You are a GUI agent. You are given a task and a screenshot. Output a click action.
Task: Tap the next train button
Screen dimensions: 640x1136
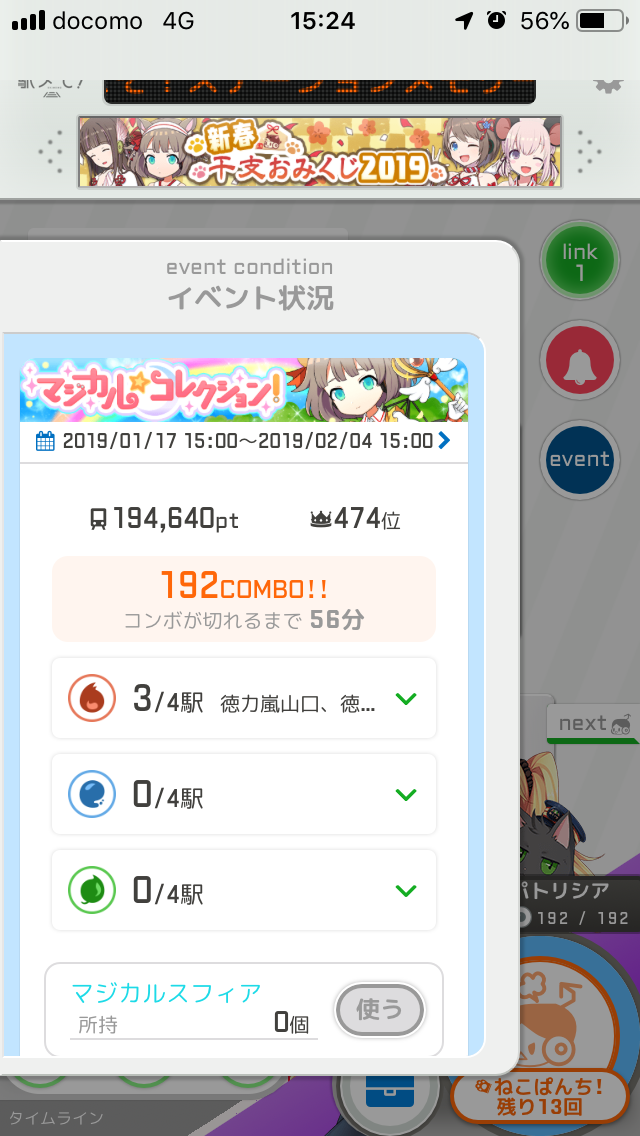click(593, 724)
